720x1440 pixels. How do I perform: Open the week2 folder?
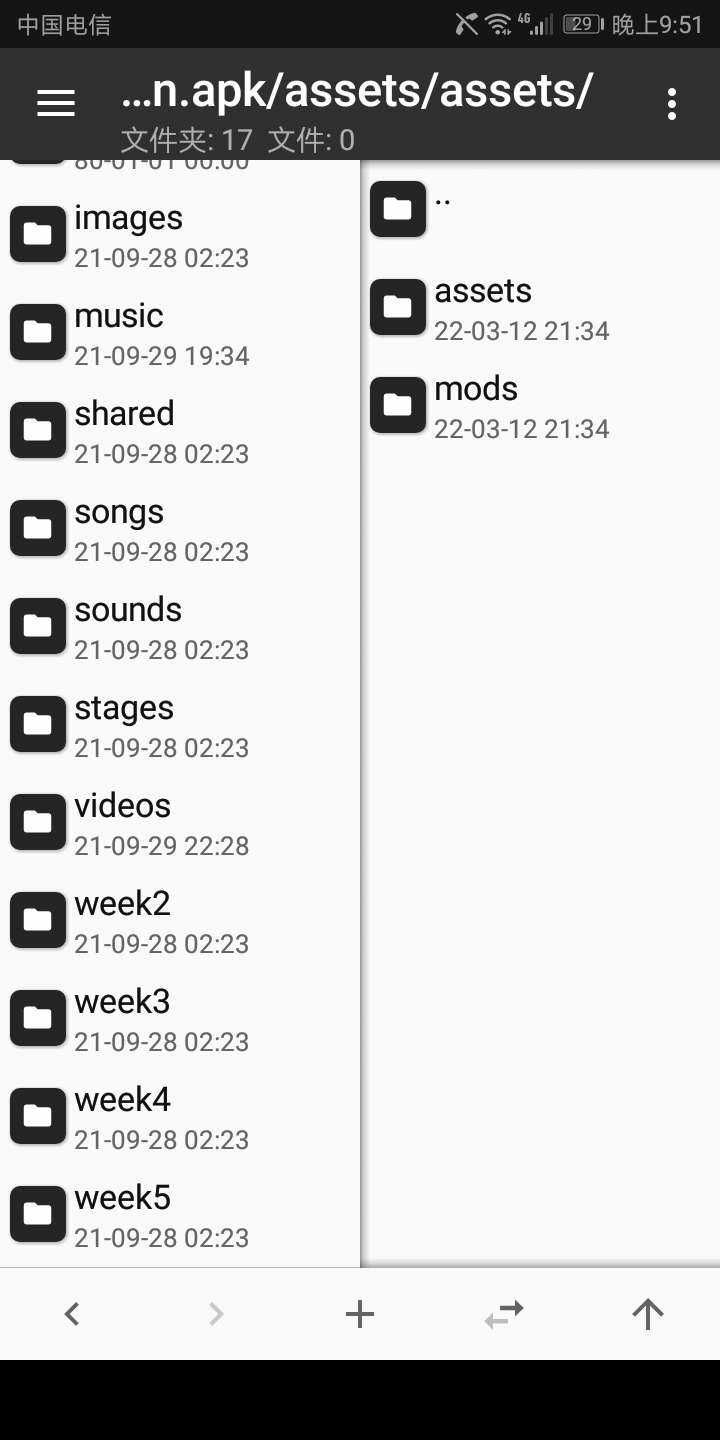coord(123,921)
